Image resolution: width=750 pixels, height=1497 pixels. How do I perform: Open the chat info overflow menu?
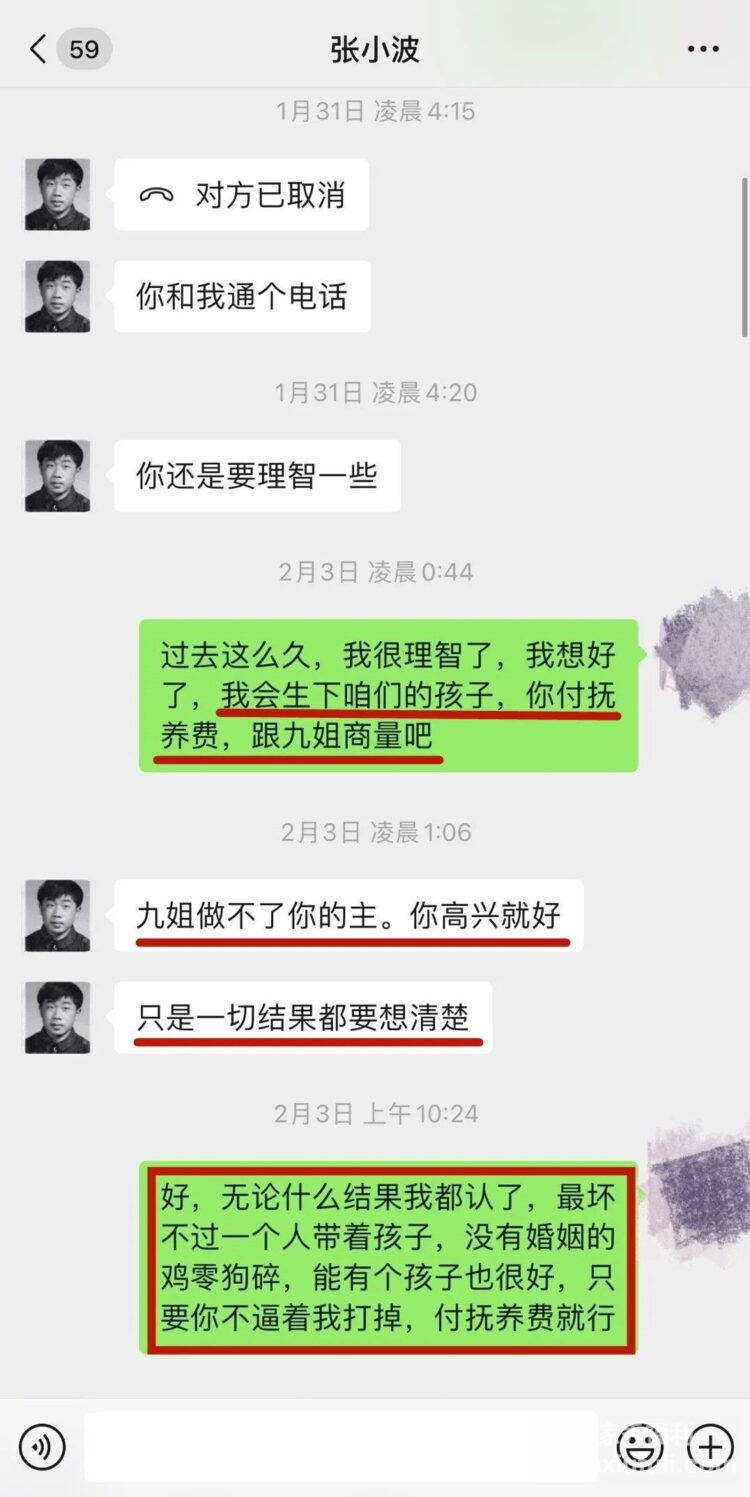click(702, 49)
